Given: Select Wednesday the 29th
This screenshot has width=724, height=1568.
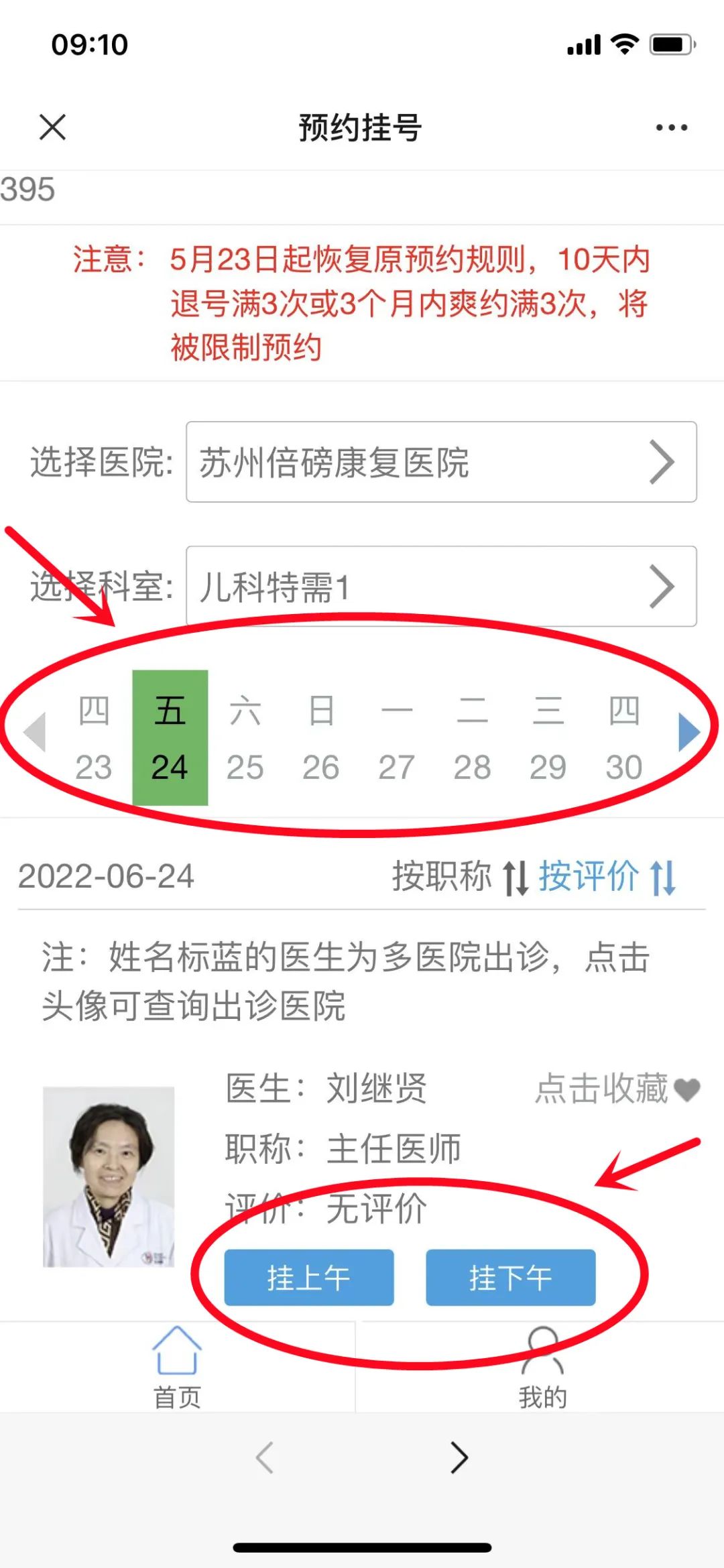Looking at the screenshot, I should point(548,737).
